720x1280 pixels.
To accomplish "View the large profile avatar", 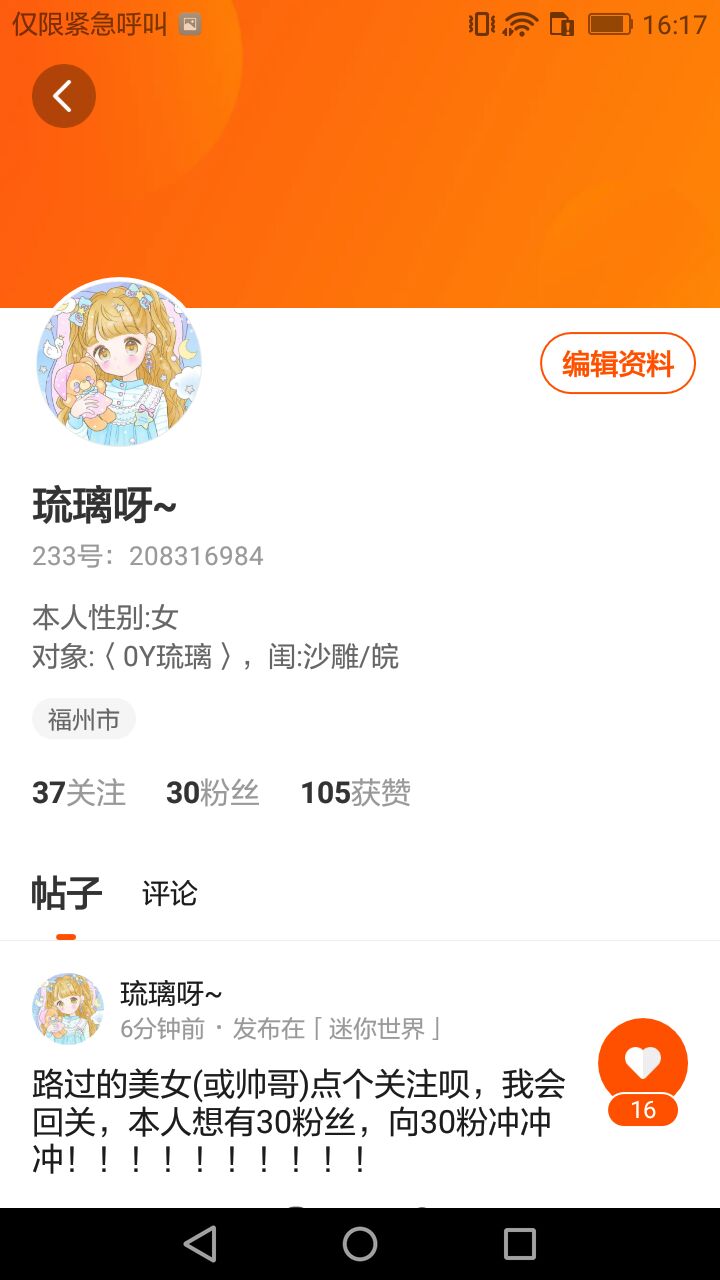I will tap(119, 362).
